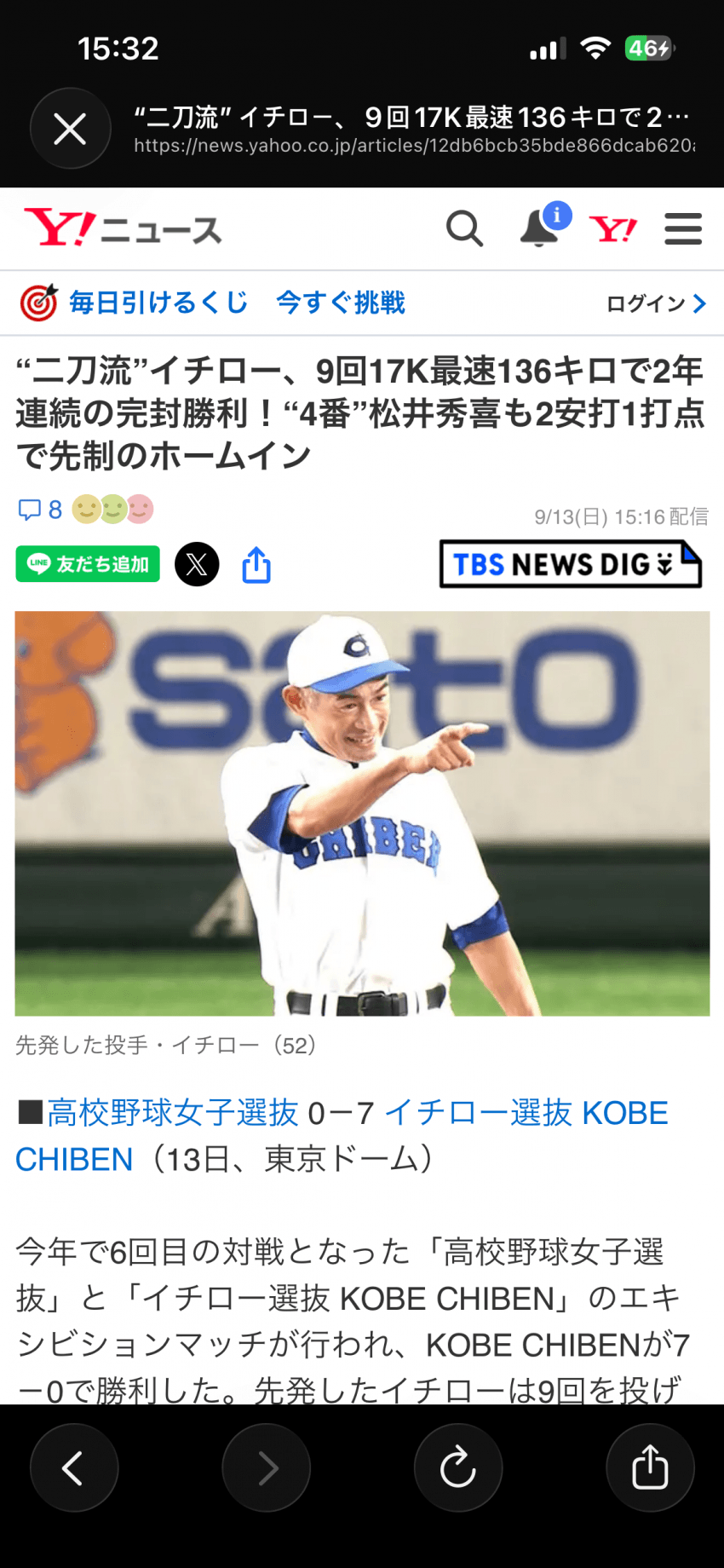This screenshot has width=724, height=1568.
Task: Go to Yahoo Japan top via Y! icon
Action: pos(612,228)
